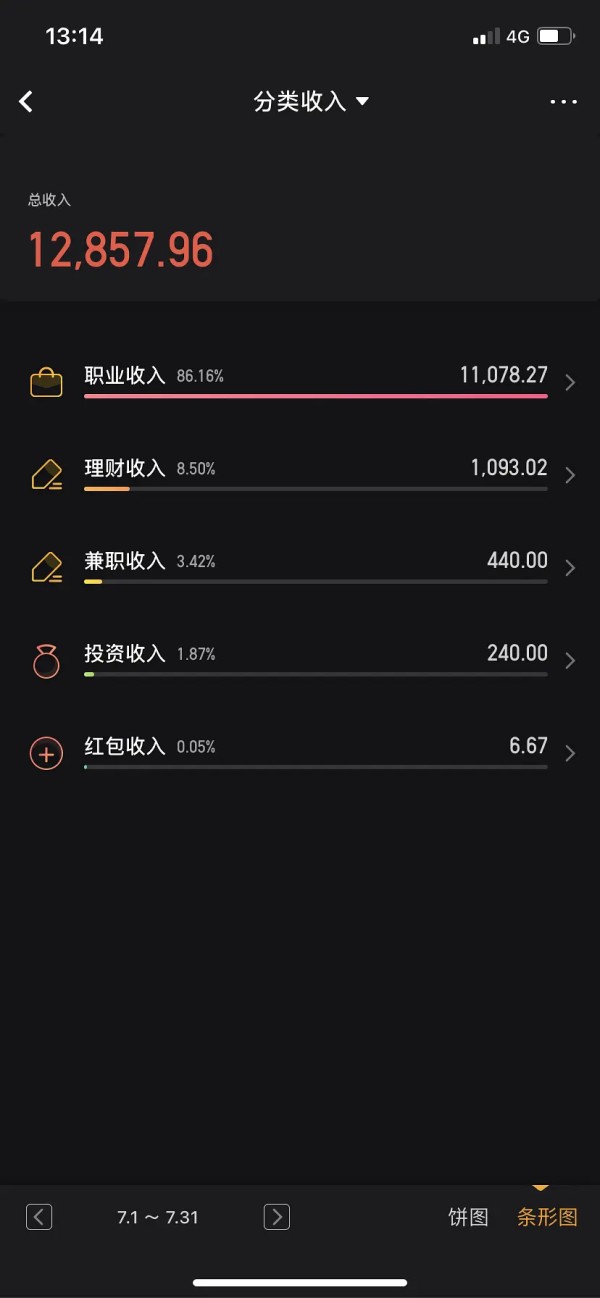600x1298 pixels.
Task: Open 红包收入 details
Action: 300,753
